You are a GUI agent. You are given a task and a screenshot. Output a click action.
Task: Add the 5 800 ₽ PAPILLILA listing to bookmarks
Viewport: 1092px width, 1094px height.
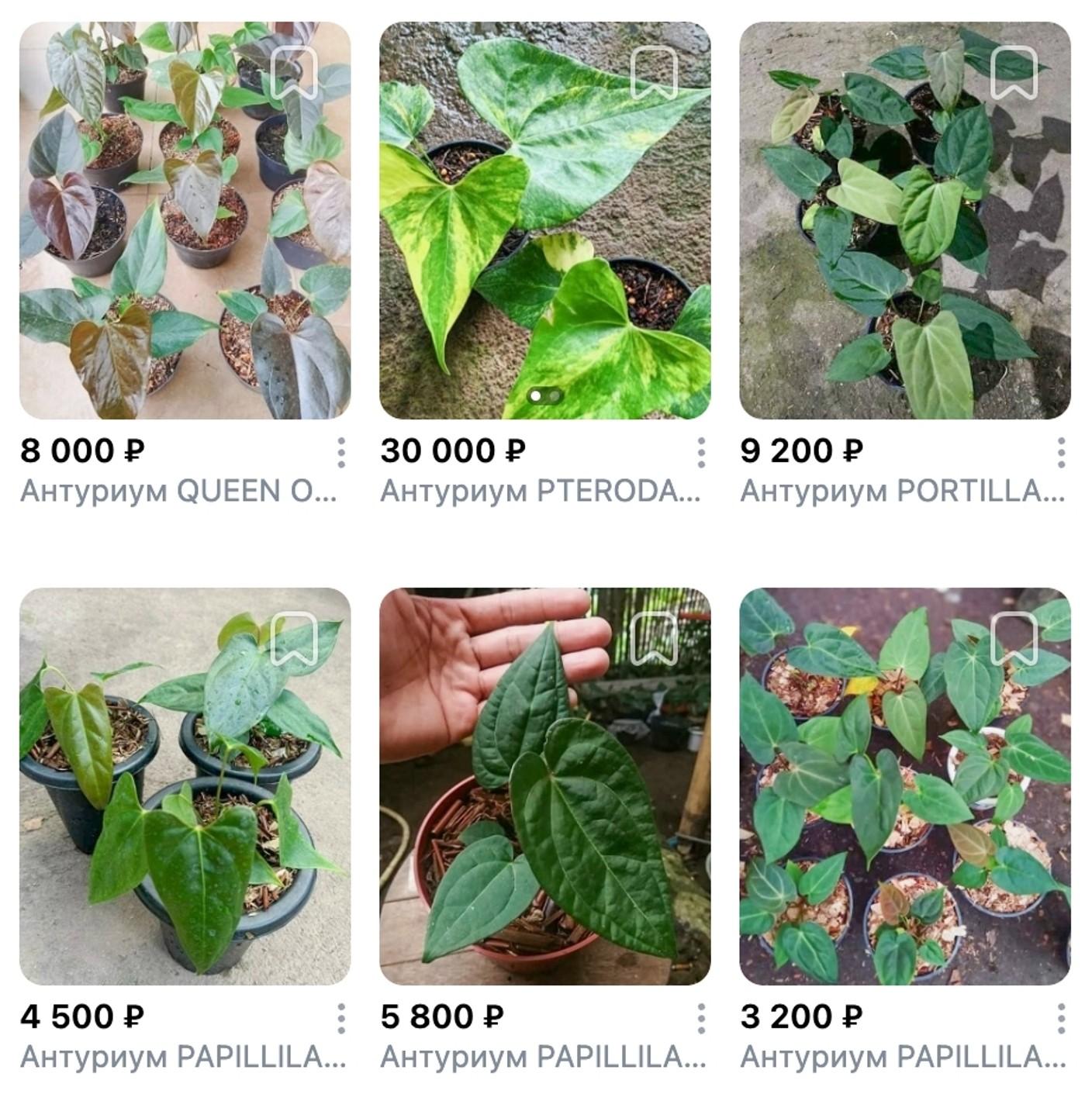(655, 639)
